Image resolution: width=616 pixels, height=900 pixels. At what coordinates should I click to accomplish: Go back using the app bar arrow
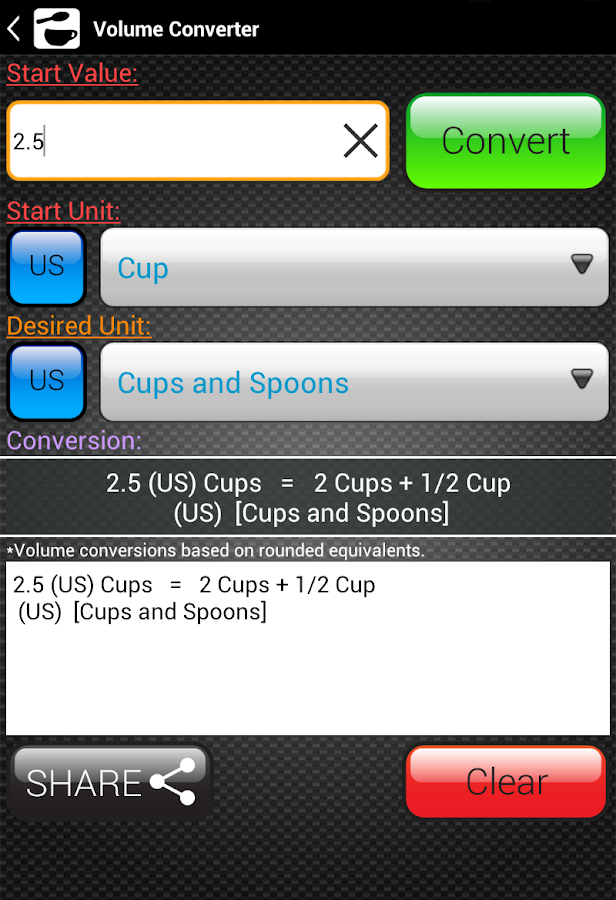[14, 28]
